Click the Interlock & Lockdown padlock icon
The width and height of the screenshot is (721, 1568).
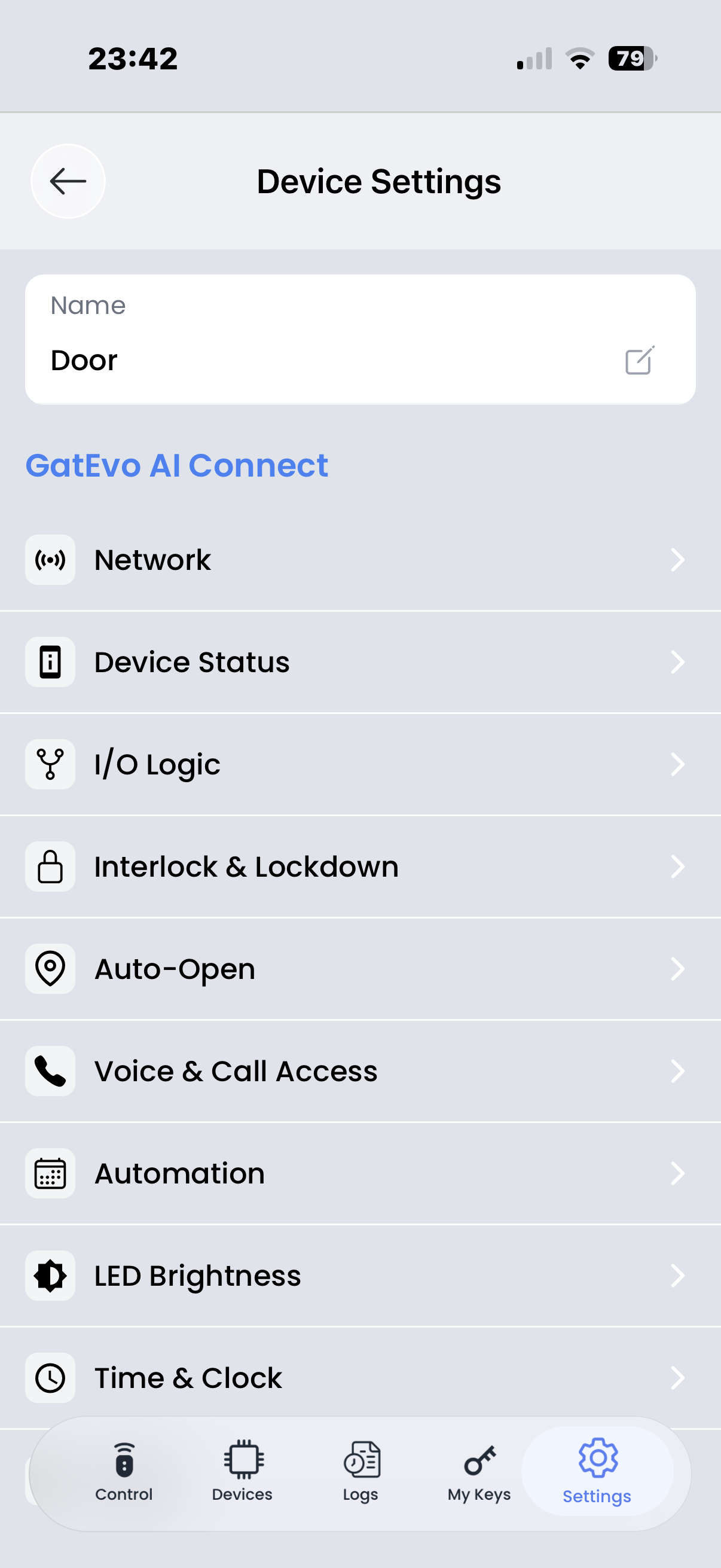point(50,866)
